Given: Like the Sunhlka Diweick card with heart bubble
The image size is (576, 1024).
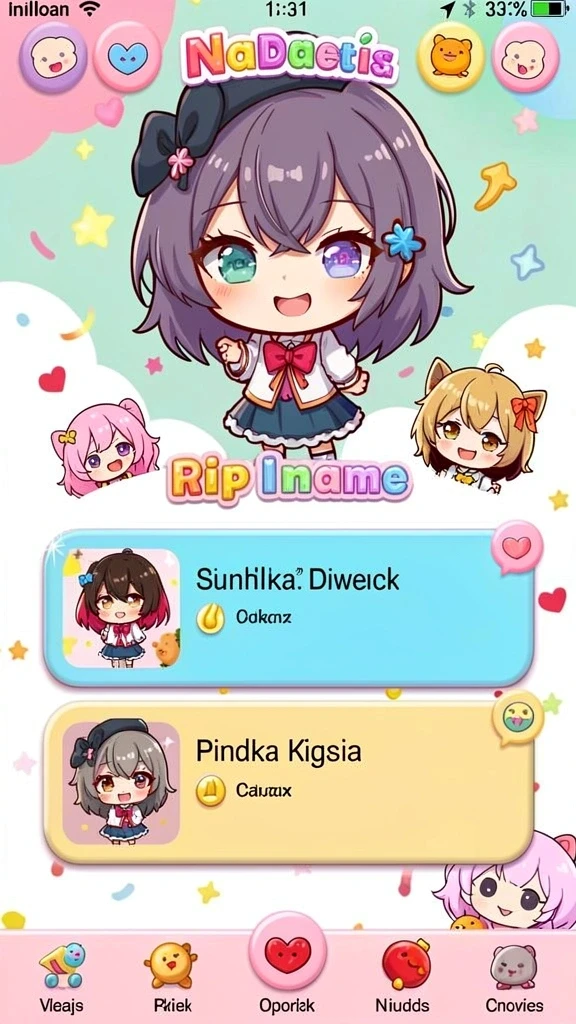Looking at the screenshot, I should pos(517,547).
